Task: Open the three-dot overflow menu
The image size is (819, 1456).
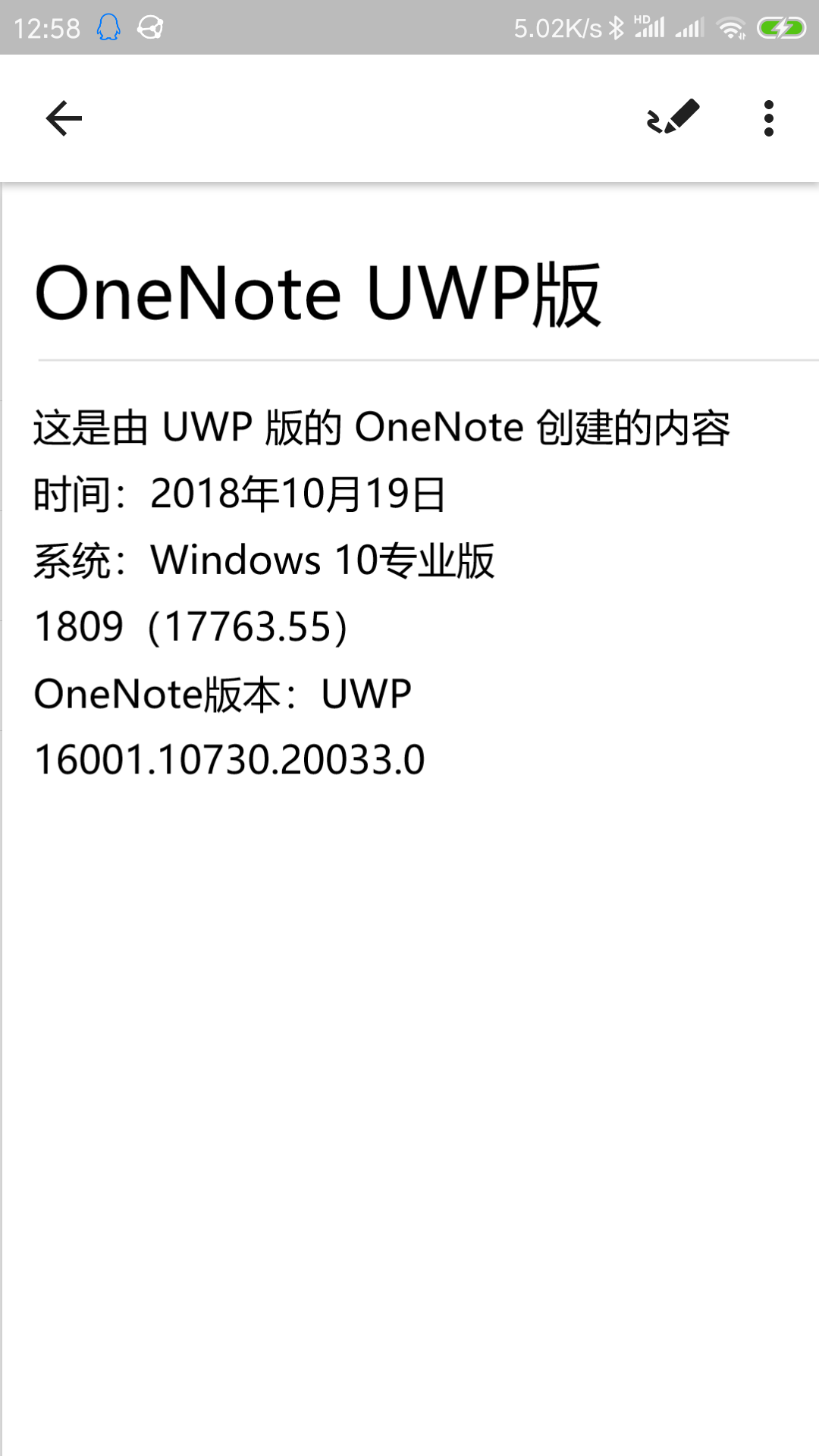Action: pos(768,118)
